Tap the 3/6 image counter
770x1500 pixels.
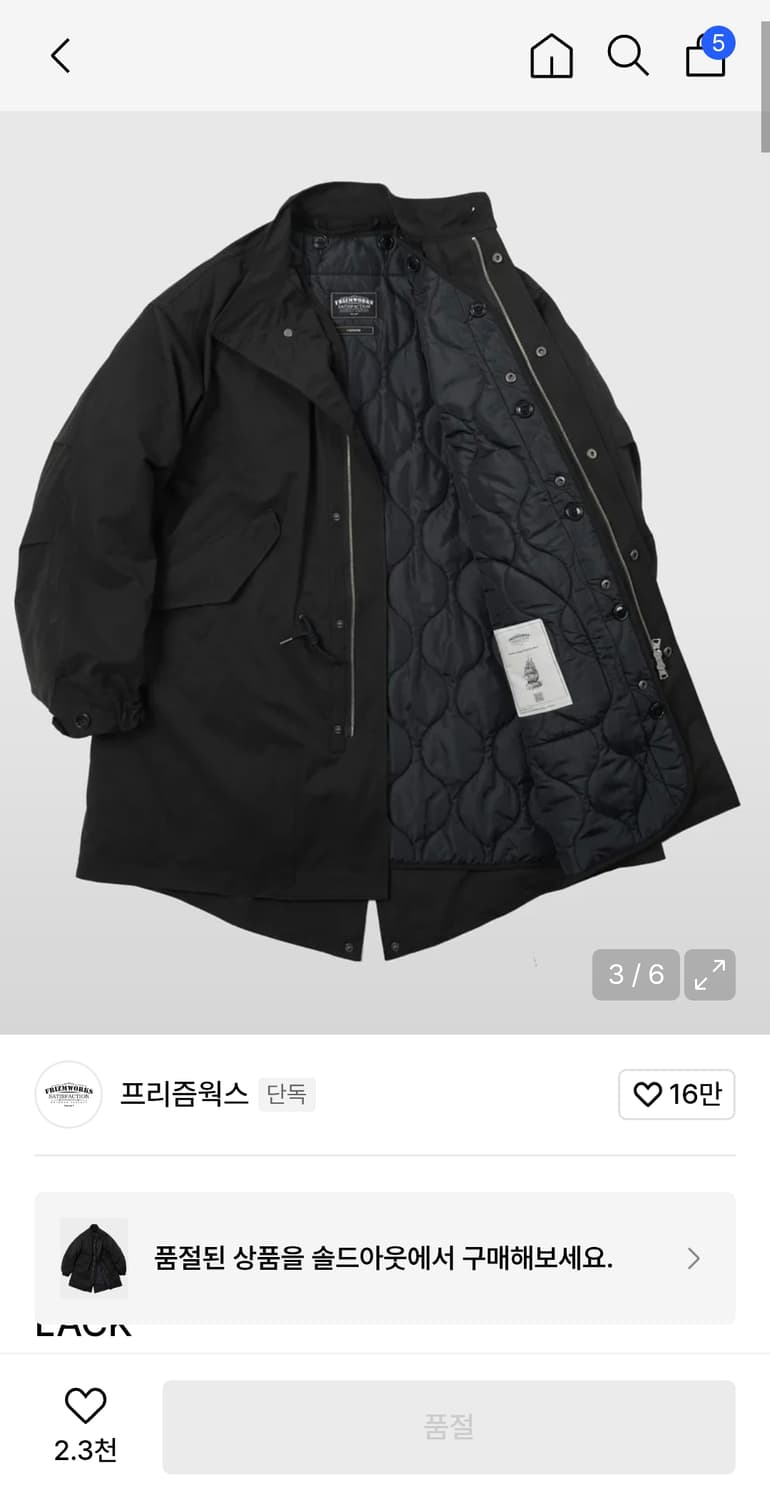coord(635,974)
